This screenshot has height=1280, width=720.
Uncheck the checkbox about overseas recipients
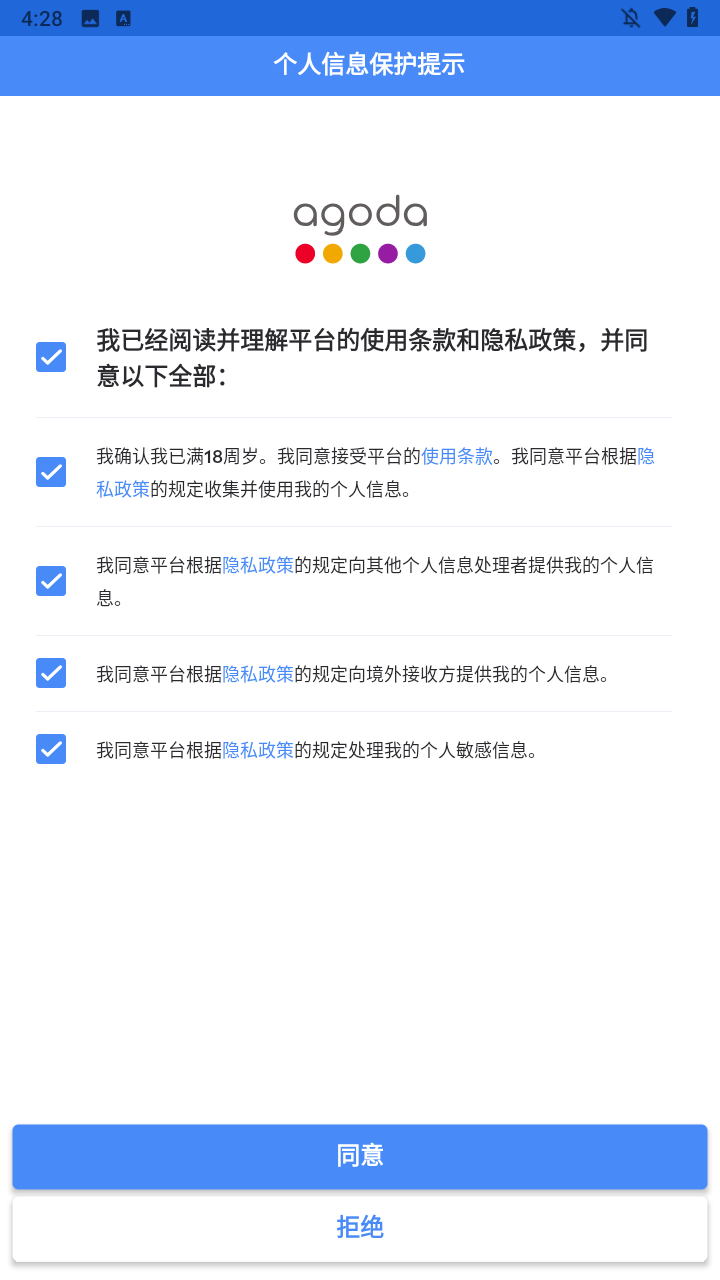click(x=50, y=672)
